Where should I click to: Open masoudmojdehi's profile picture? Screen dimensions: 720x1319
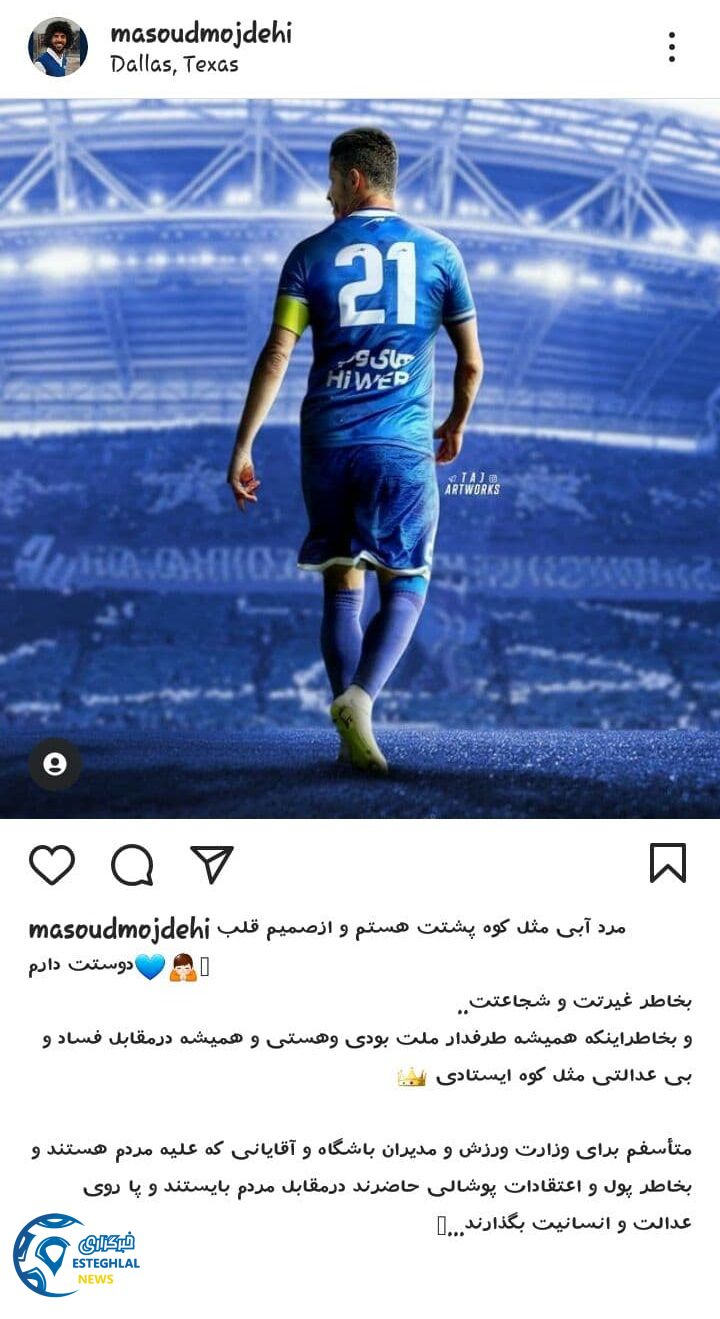pos(58,45)
